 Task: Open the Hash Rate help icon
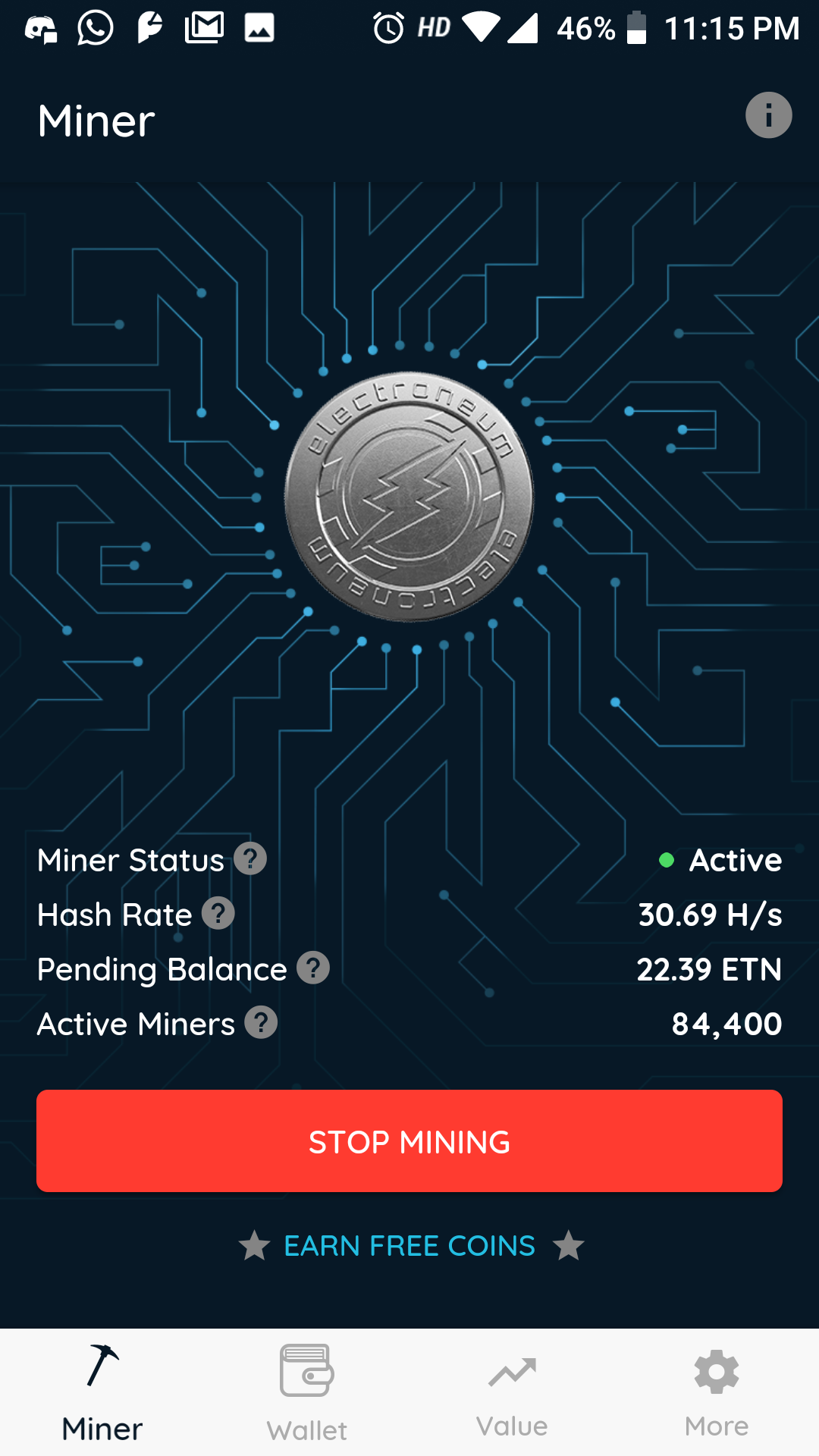point(218,914)
